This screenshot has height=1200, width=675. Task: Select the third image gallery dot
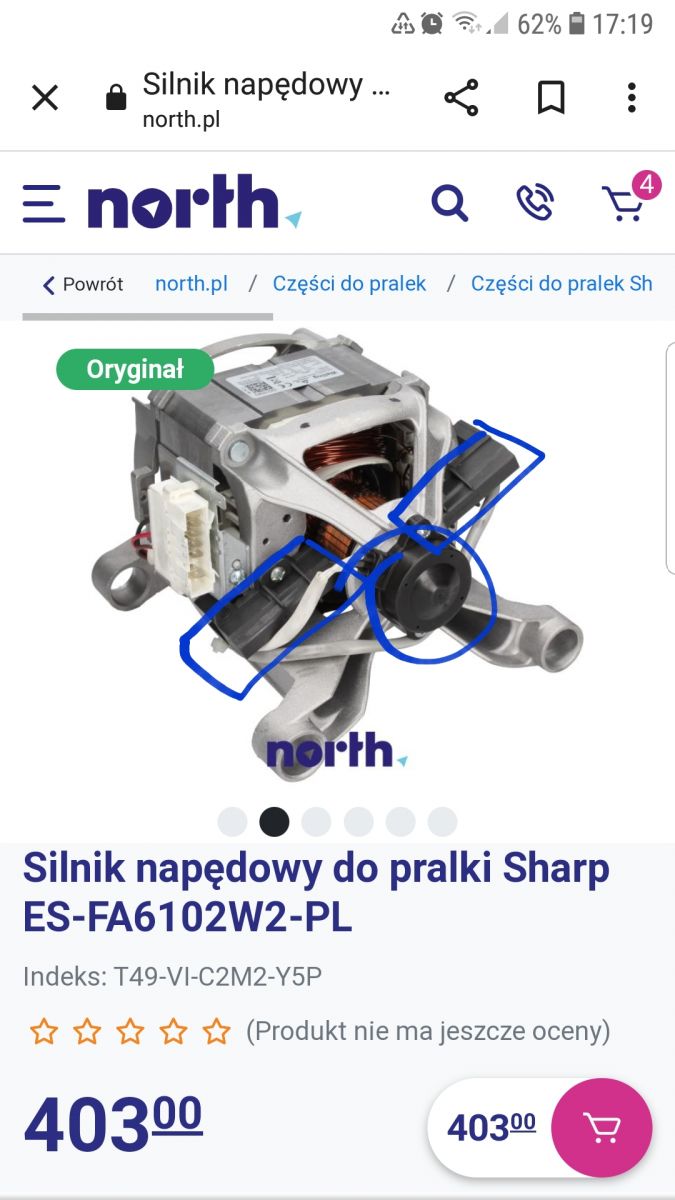click(316, 822)
